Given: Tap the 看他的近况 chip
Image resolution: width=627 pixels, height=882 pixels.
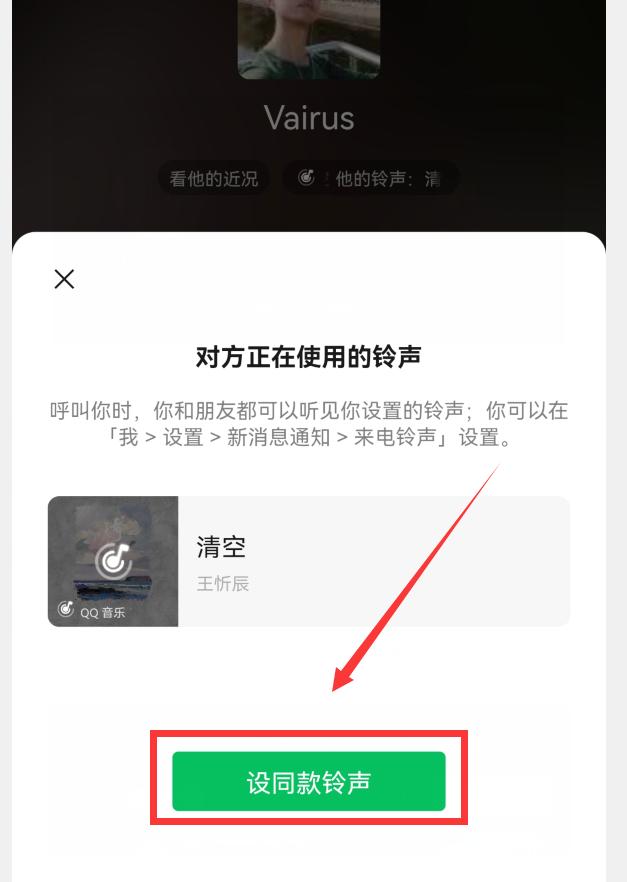Looking at the screenshot, I should (x=213, y=179).
